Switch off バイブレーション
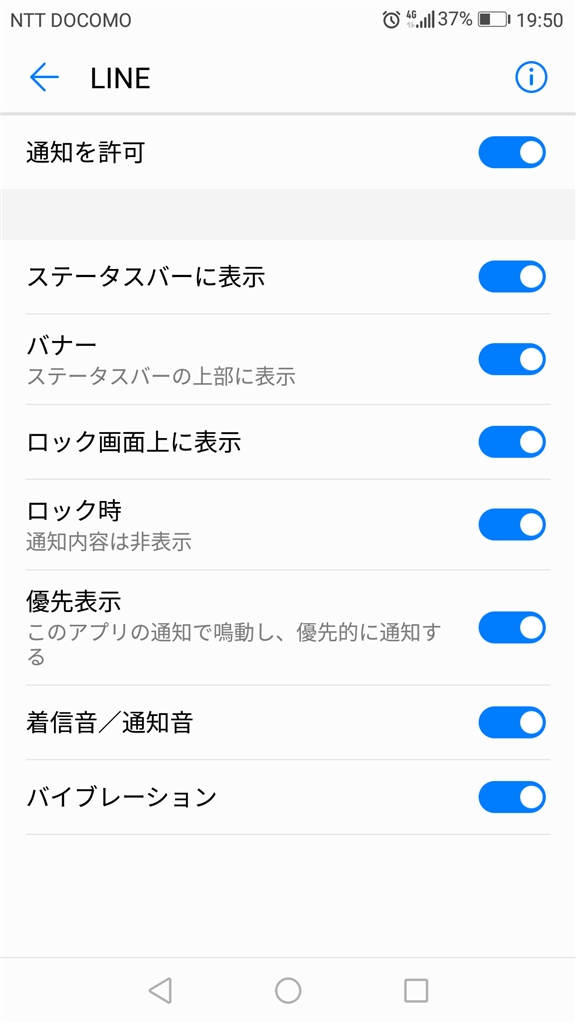Image resolution: width=576 pixels, height=1024 pixels. point(512,797)
